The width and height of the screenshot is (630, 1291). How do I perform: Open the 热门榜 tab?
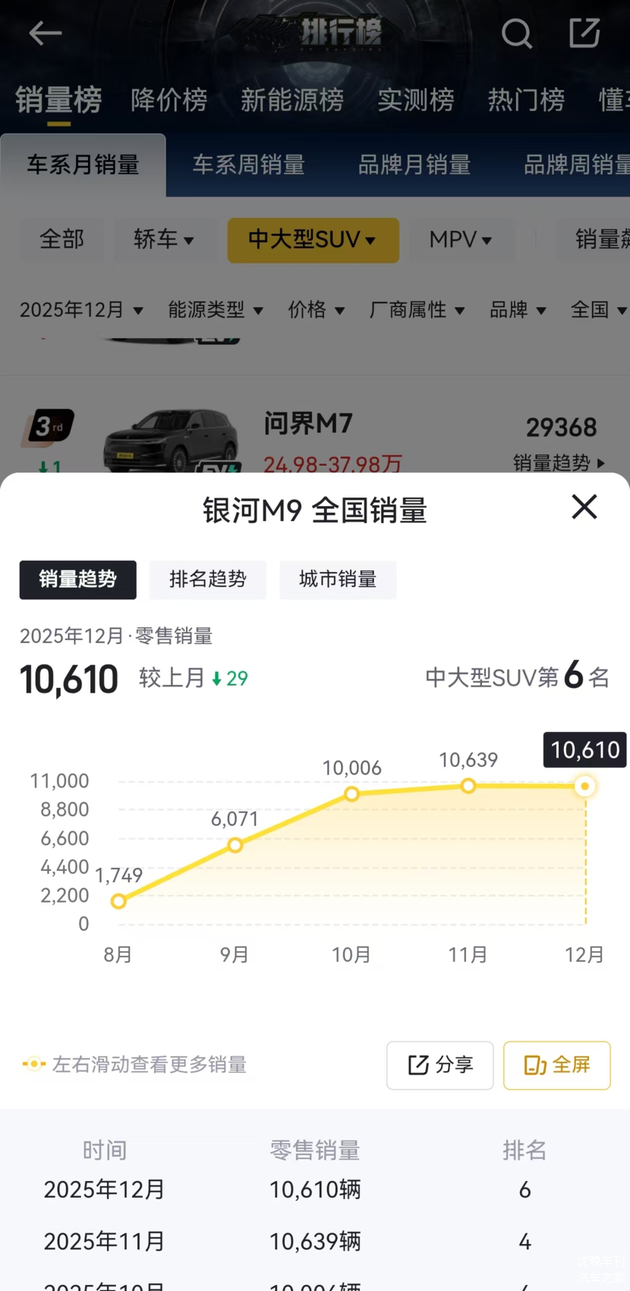point(526,100)
